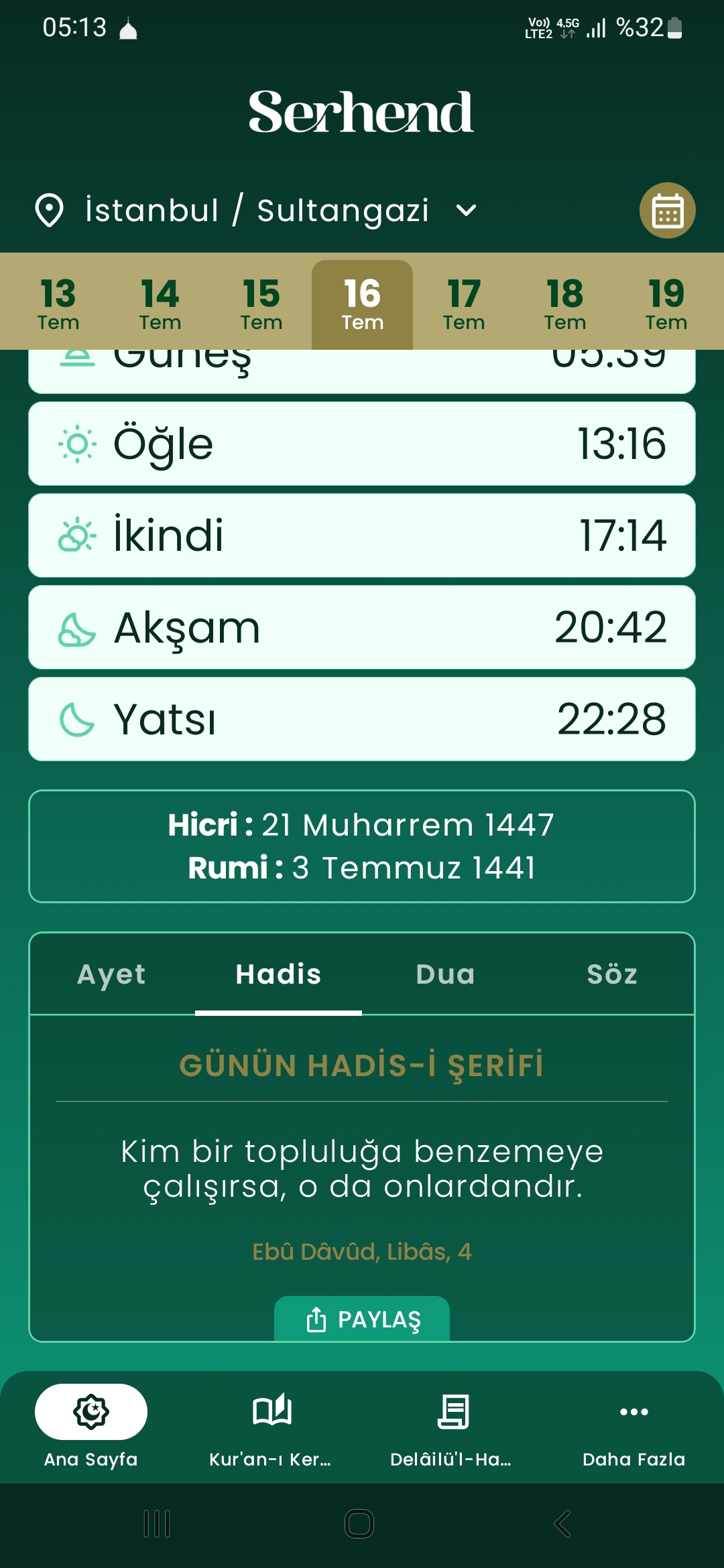Image resolution: width=724 pixels, height=1568 pixels.
Task: Tap the system back button
Action: point(562,1524)
